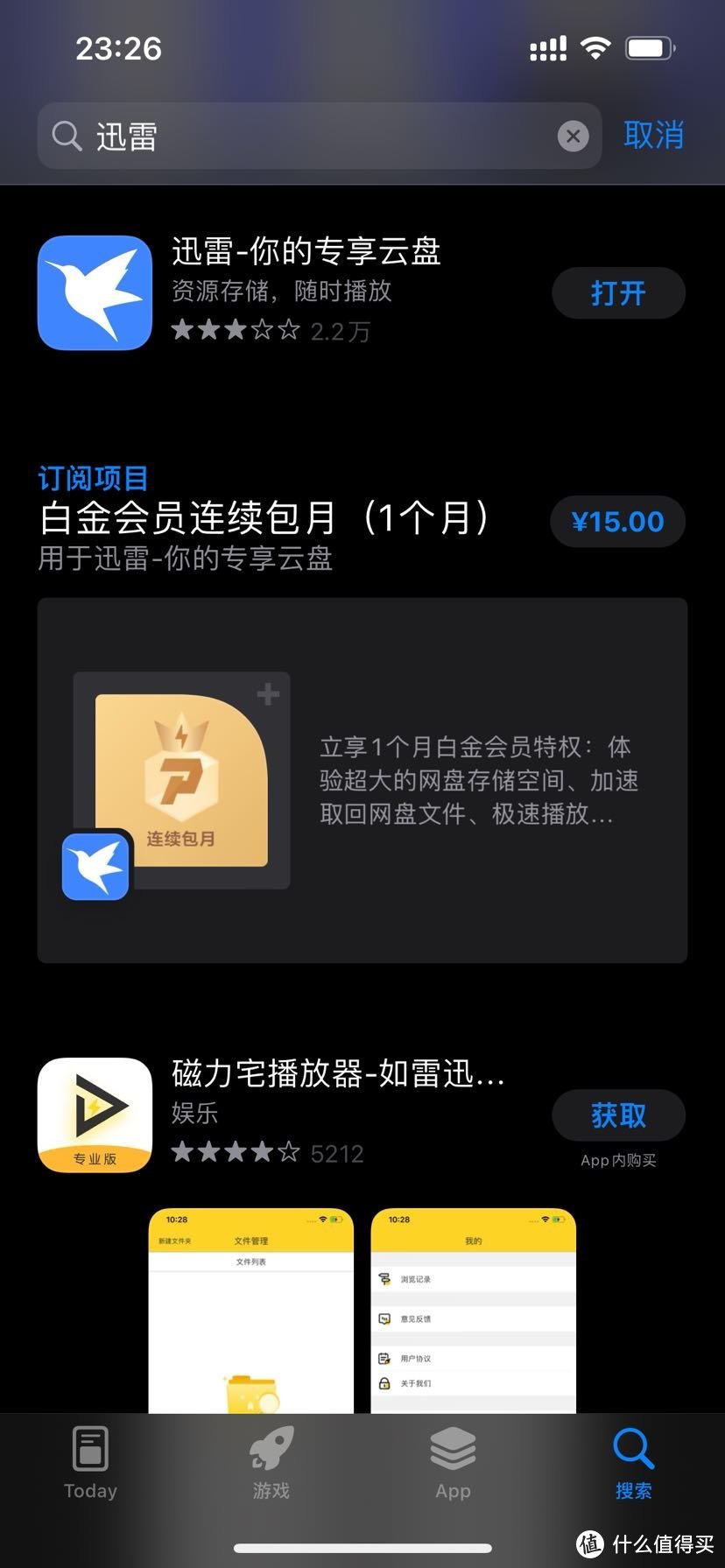Buy 白金会员连续包月 for ¥15.00
Image resolution: width=725 pixels, height=1568 pixels.
tap(617, 522)
